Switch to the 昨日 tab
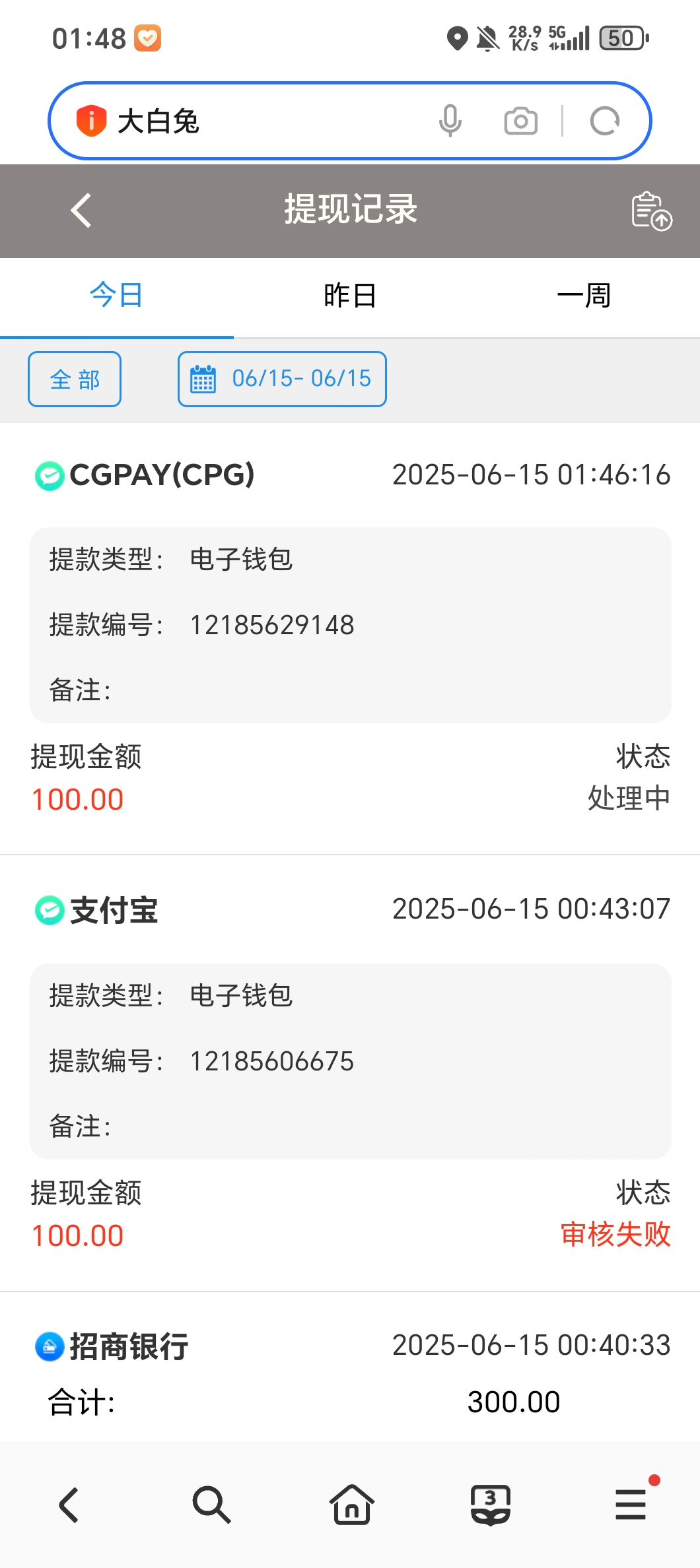The height and width of the screenshot is (1568, 700). 349,295
